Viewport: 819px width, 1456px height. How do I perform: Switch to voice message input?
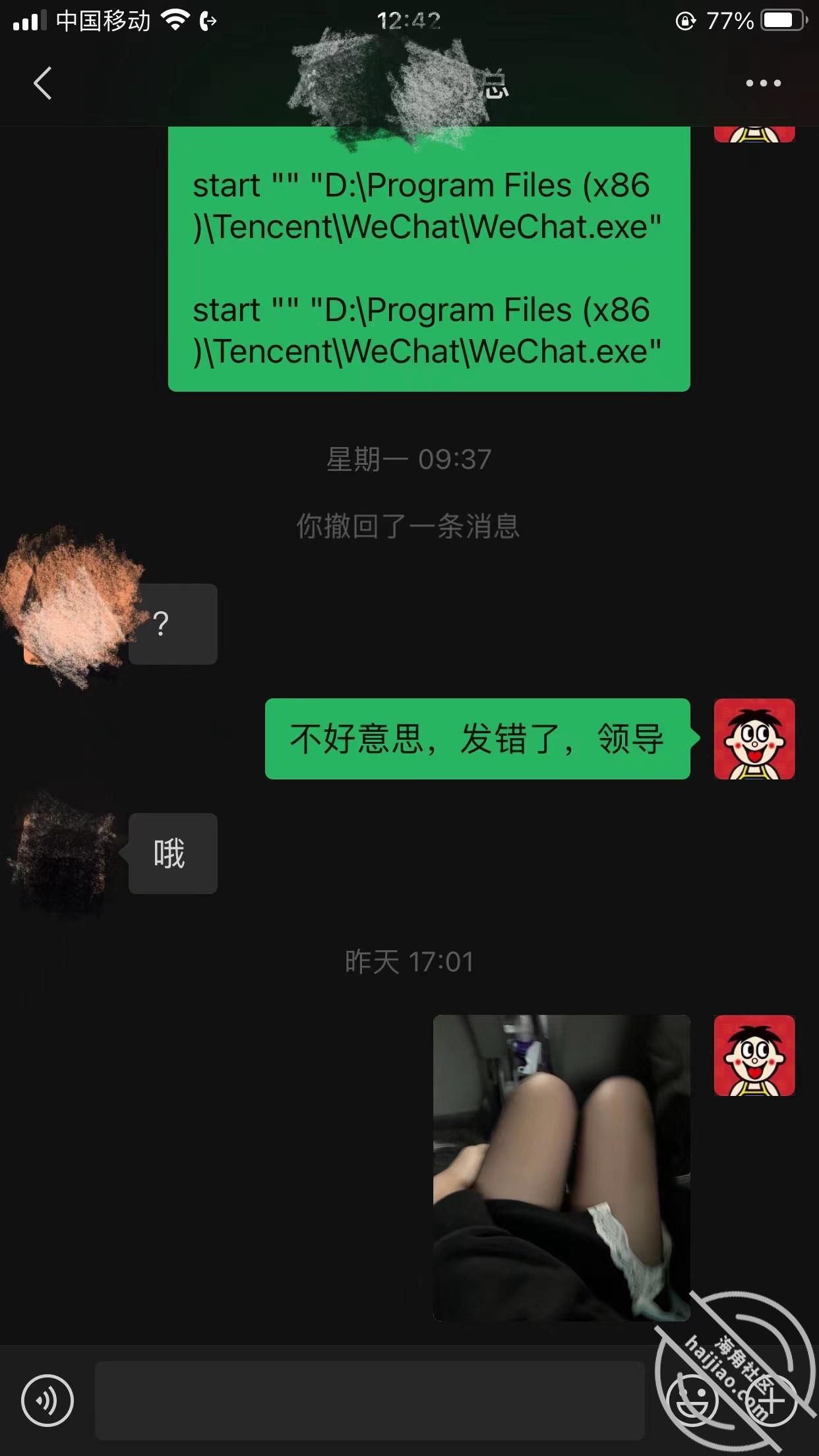click(47, 1399)
